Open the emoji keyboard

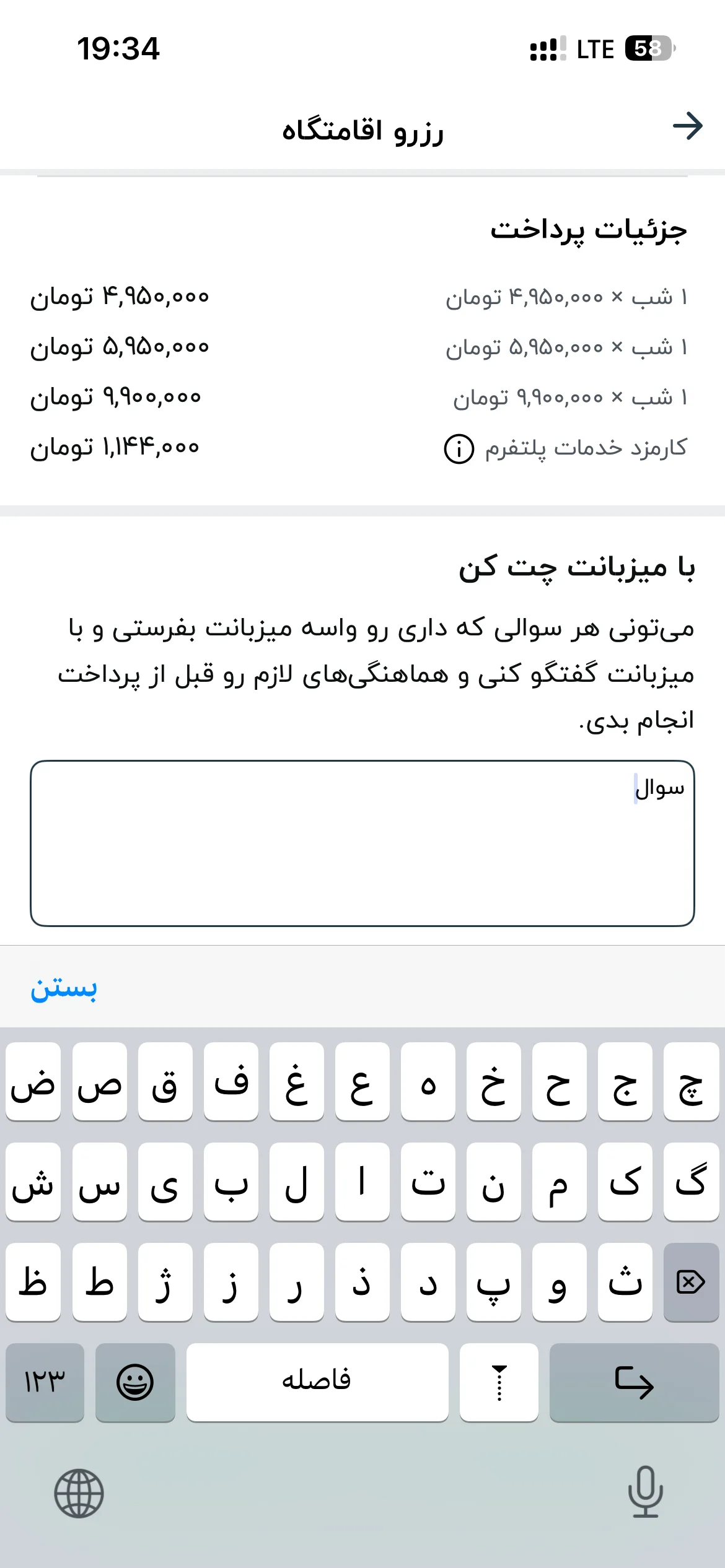point(135,1382)
